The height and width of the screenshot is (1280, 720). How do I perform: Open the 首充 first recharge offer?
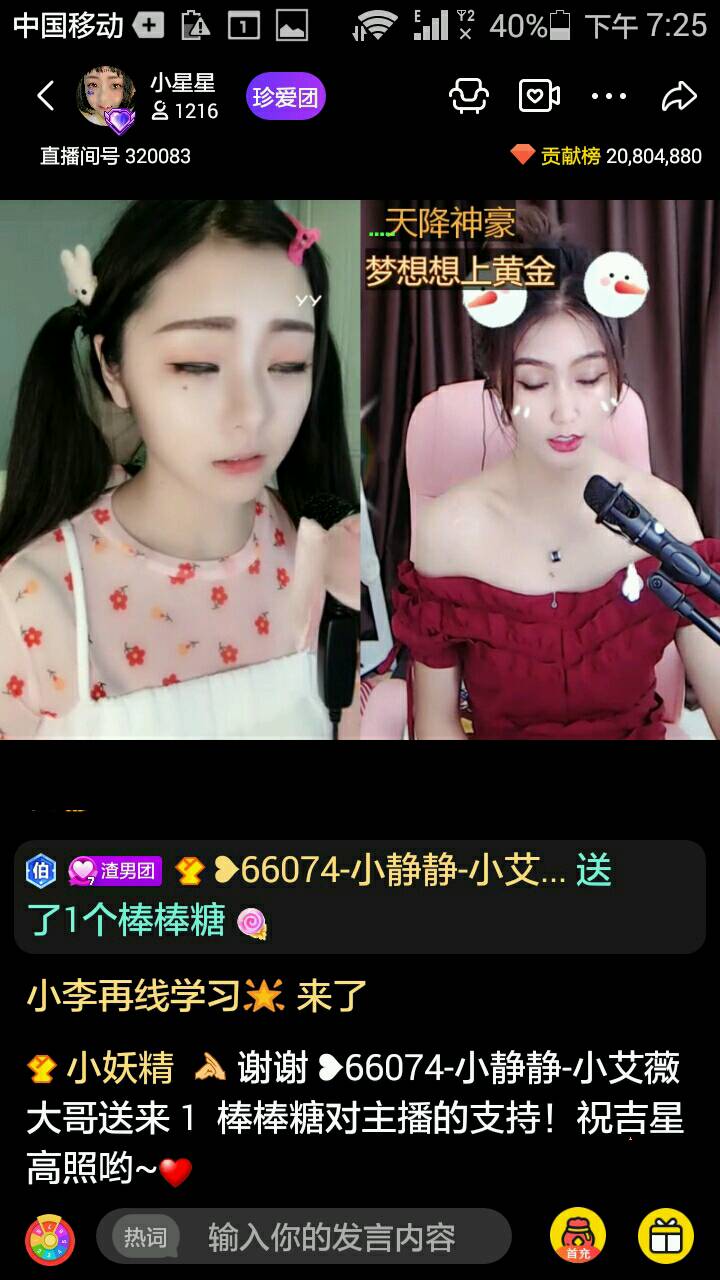pos(578,1236)
